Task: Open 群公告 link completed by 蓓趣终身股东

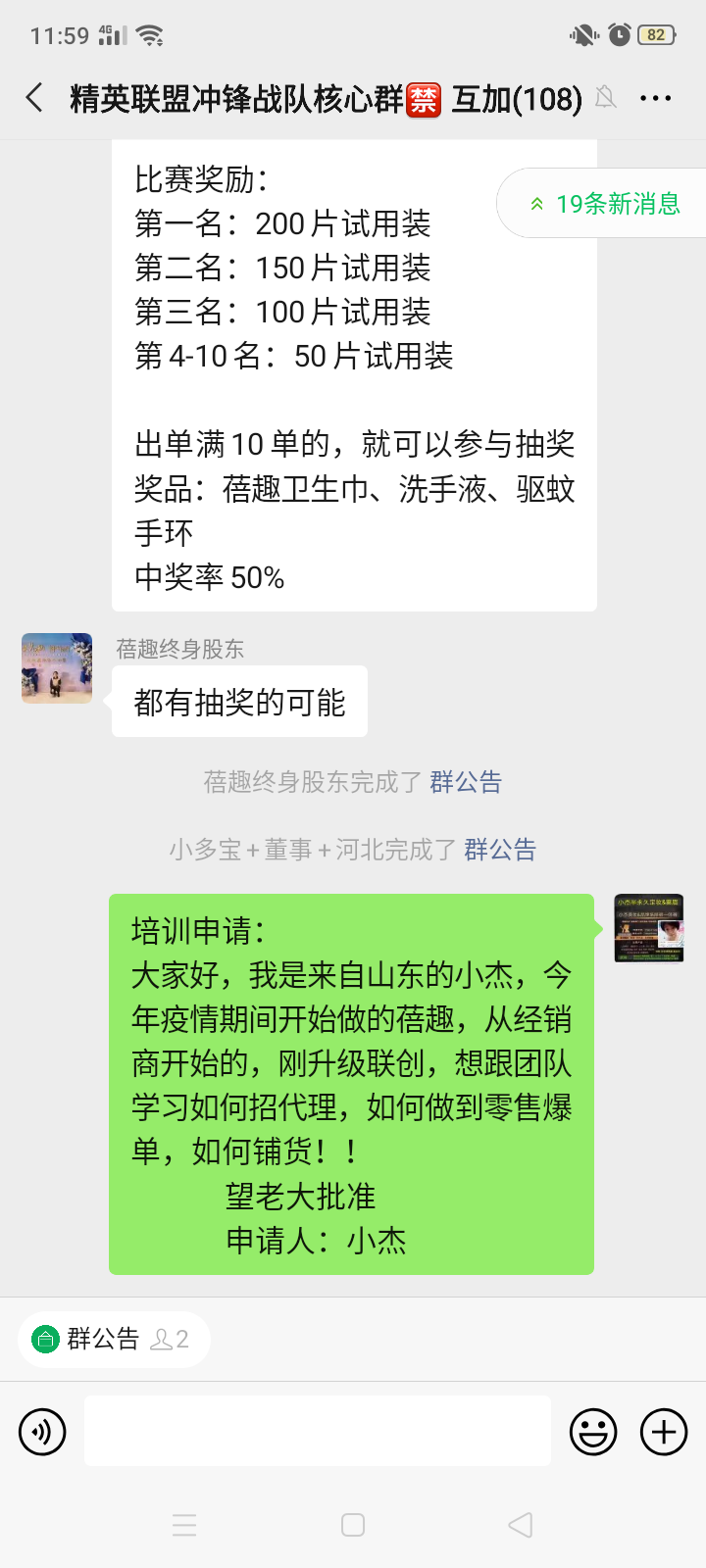Action: (466, 782)
